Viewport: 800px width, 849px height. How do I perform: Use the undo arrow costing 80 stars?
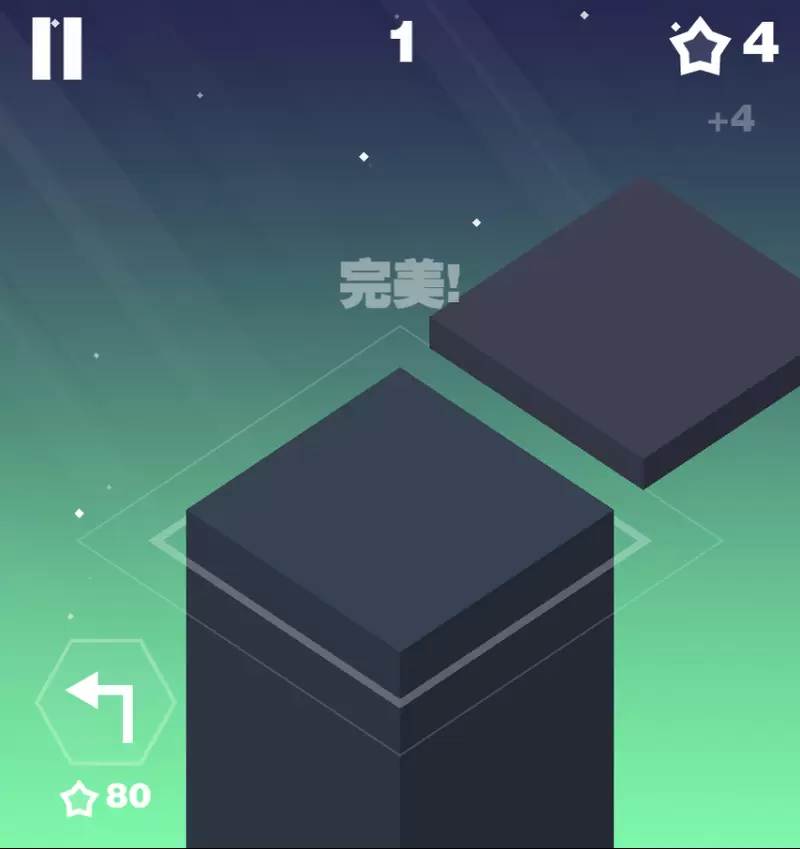[x=105, y=704]
